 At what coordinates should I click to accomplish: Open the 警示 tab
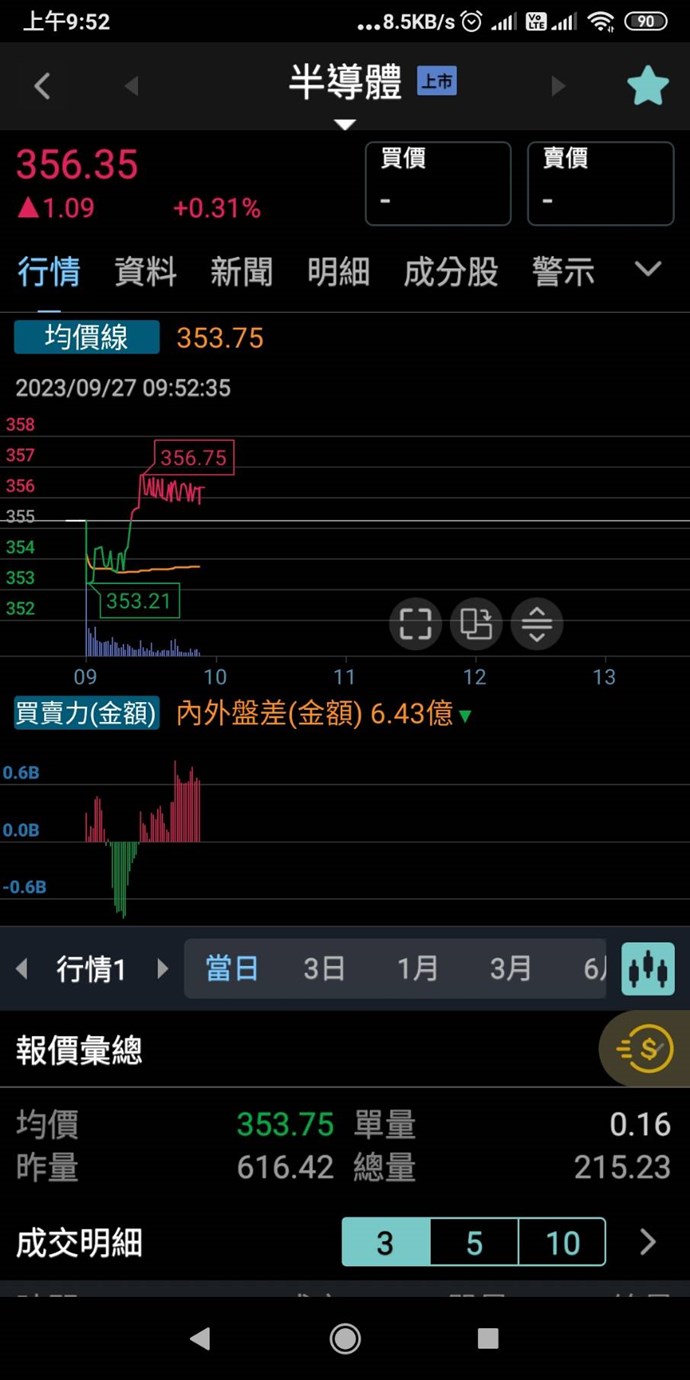(563, 271)
